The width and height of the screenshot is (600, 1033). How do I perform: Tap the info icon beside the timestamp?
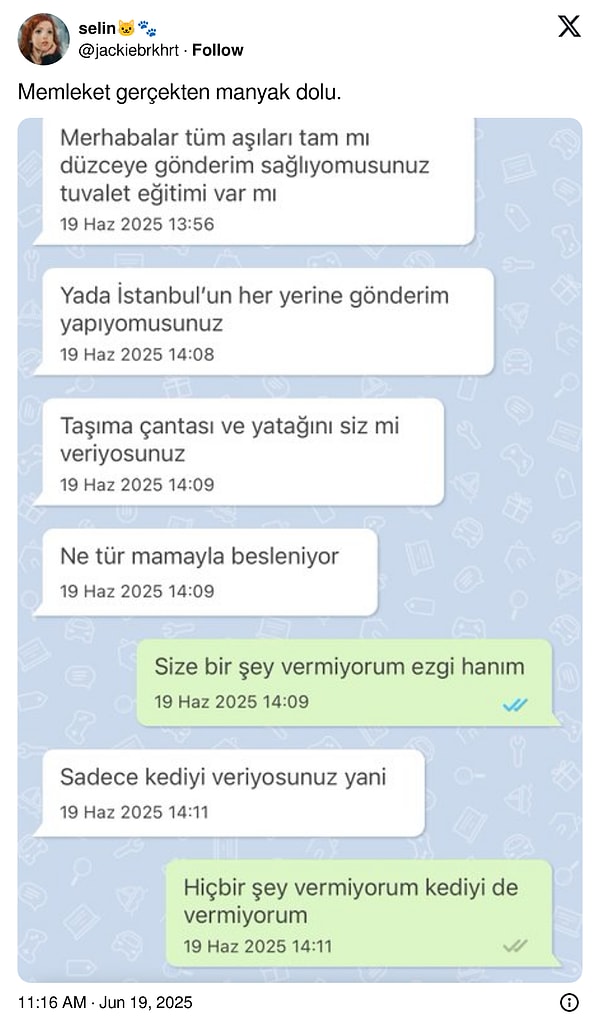point(569,1002)
